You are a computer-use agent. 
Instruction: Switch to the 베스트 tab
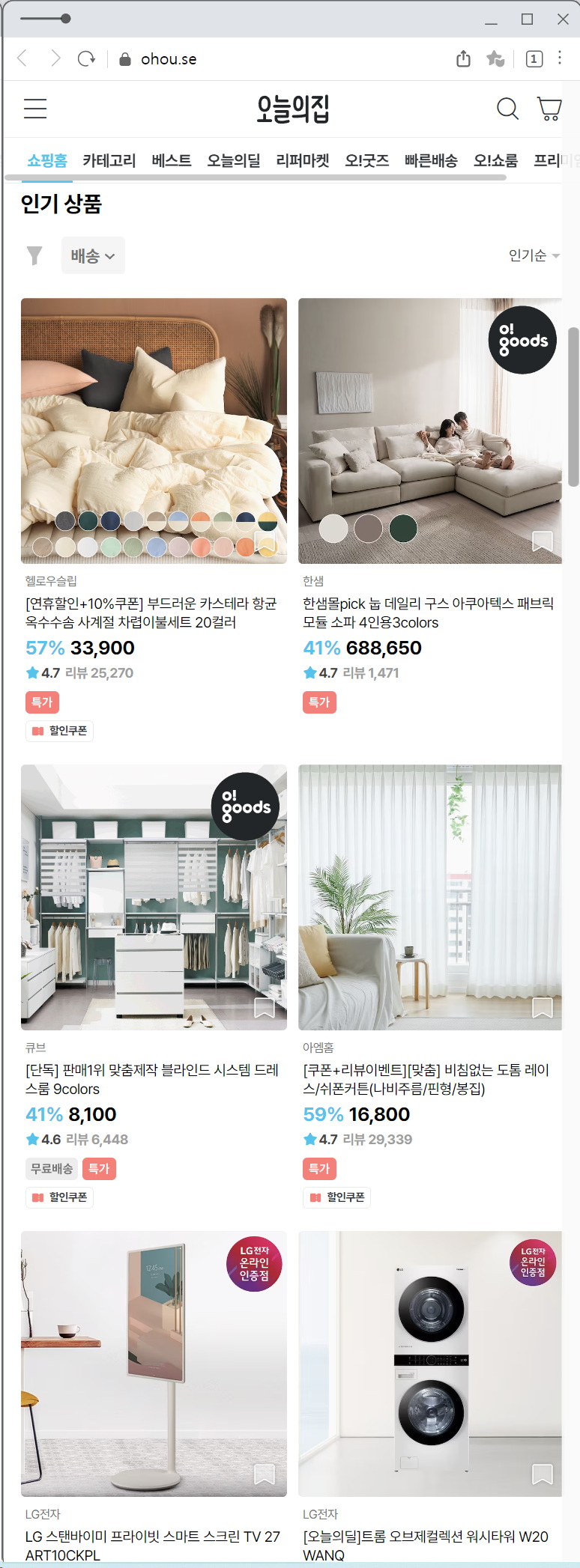point(172,160)
